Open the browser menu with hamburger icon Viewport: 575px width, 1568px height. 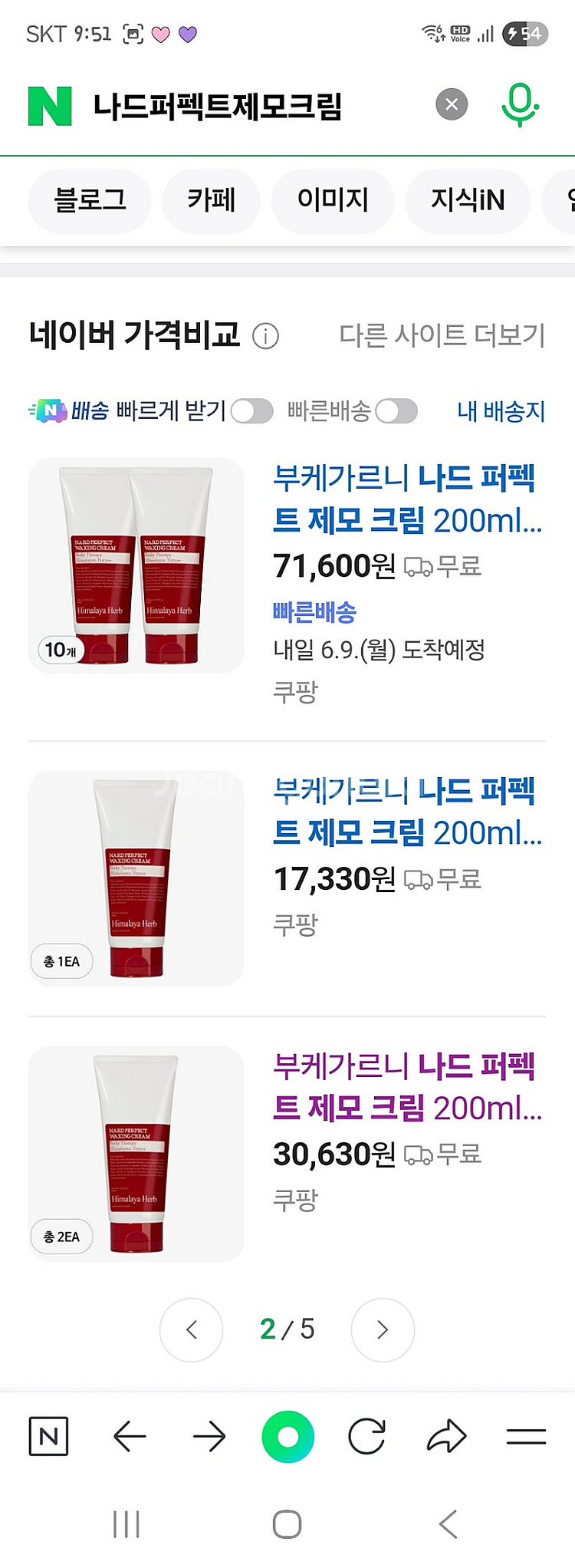526,1436
